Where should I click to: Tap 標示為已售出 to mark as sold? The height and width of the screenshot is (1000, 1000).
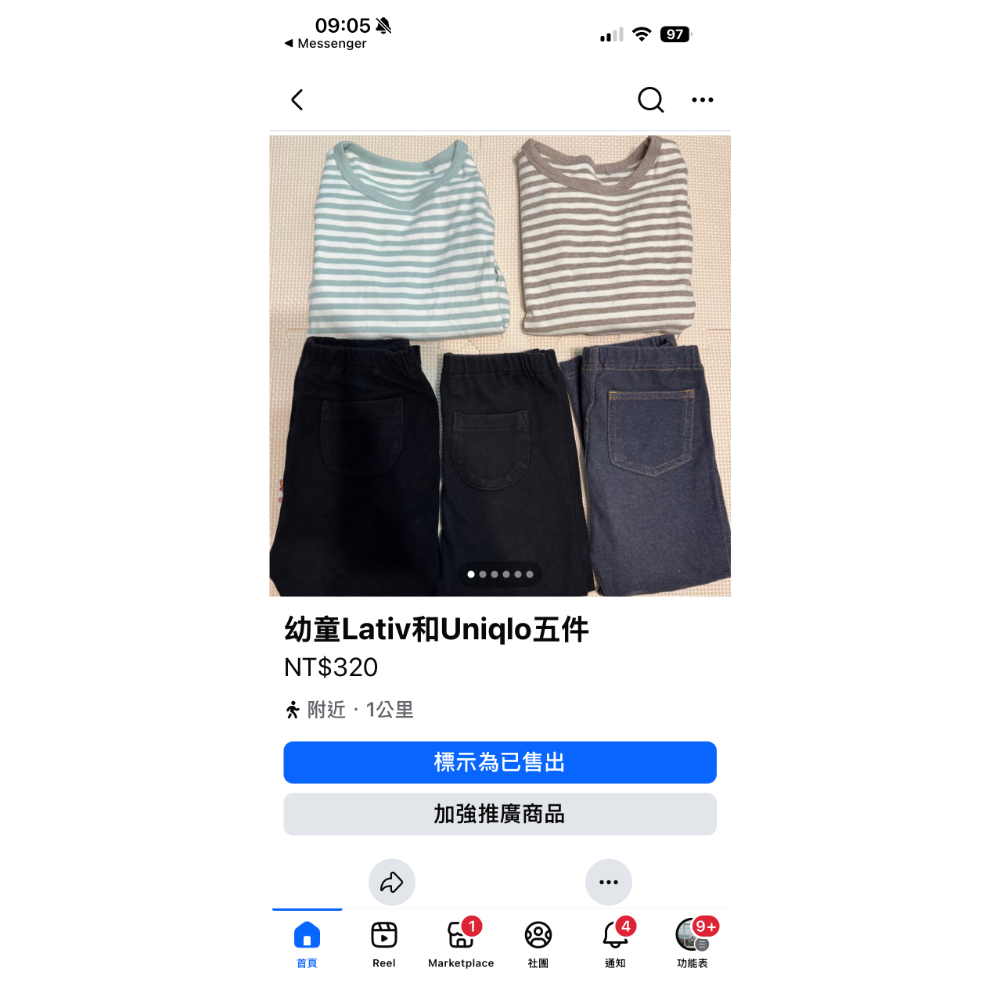500,763
